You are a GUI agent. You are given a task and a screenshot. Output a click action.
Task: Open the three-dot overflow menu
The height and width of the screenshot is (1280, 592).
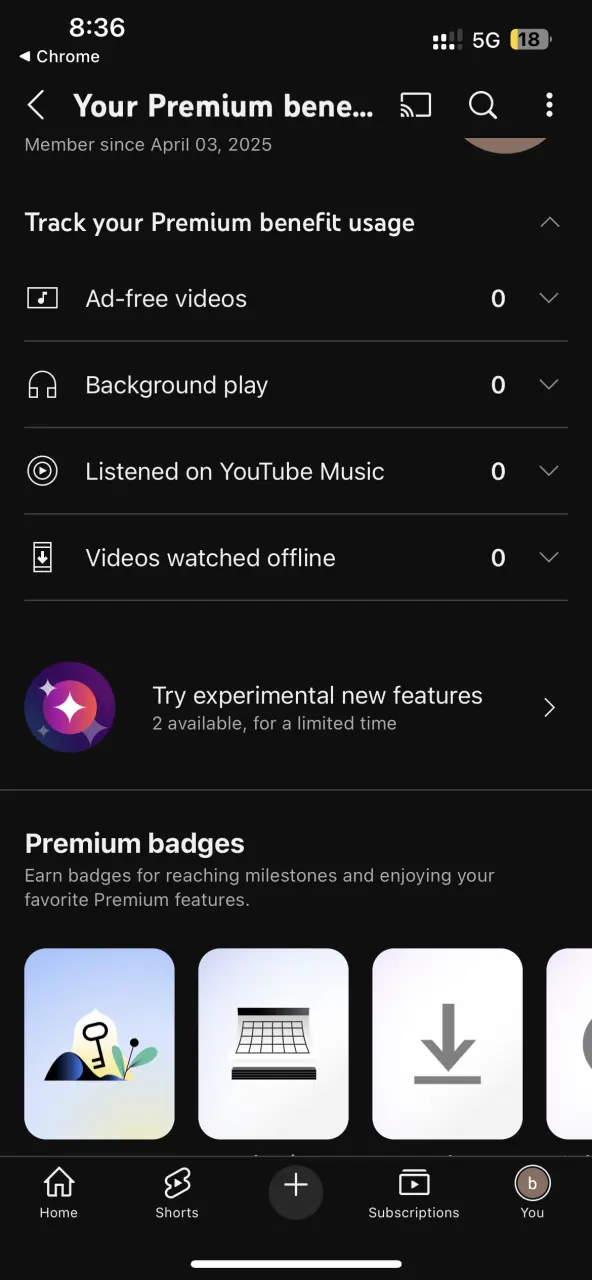coord(549,105)
